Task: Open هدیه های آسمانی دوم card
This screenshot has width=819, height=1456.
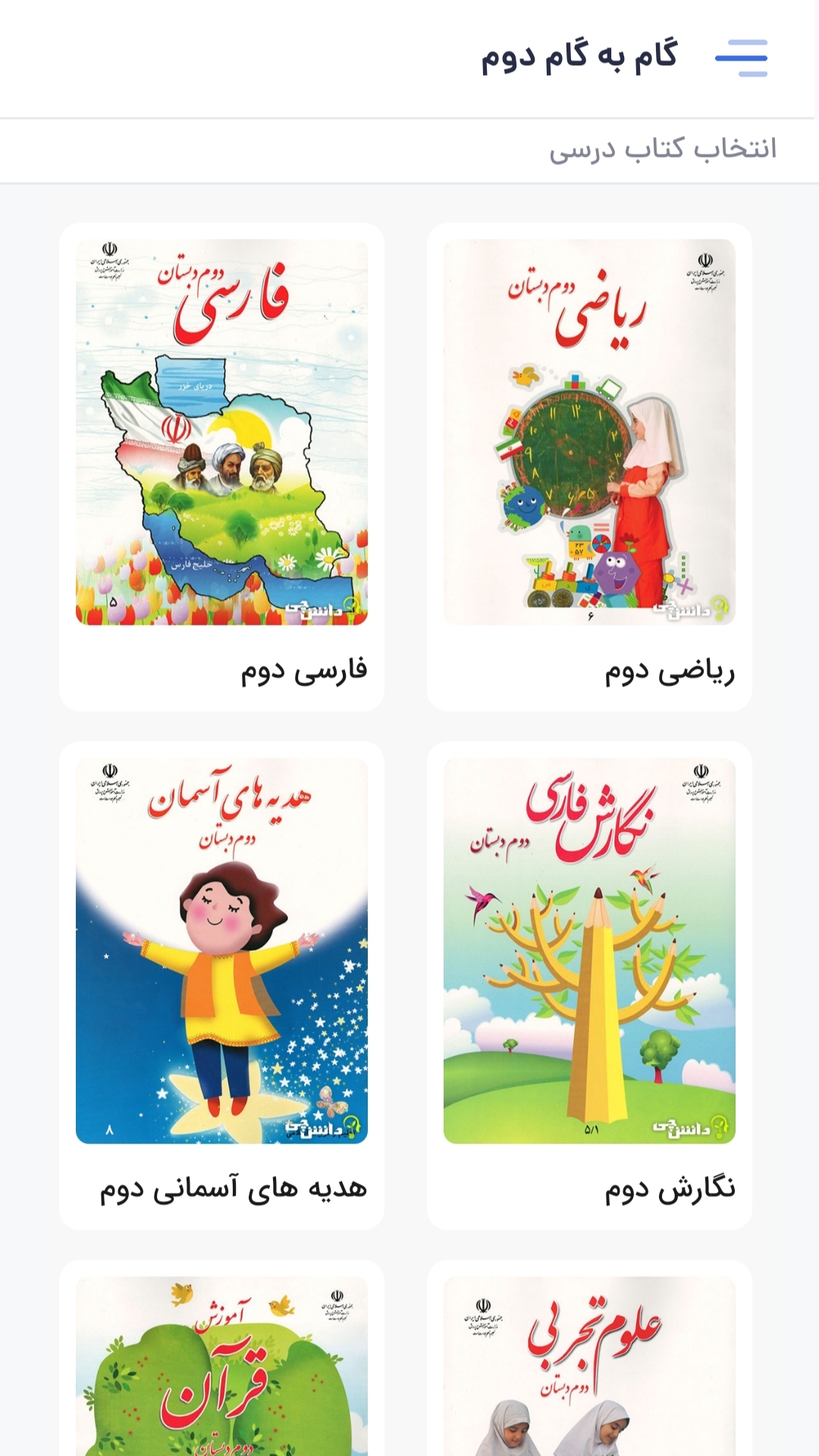Action: point(221,984)
